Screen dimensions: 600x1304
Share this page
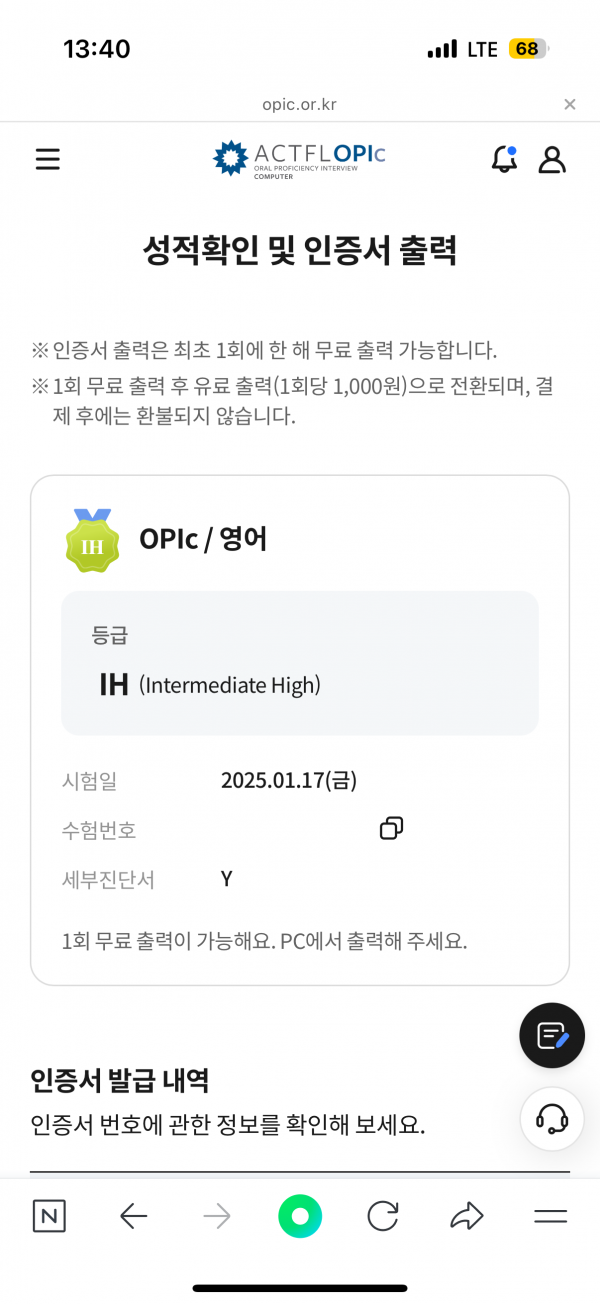tap(467, 1216)
